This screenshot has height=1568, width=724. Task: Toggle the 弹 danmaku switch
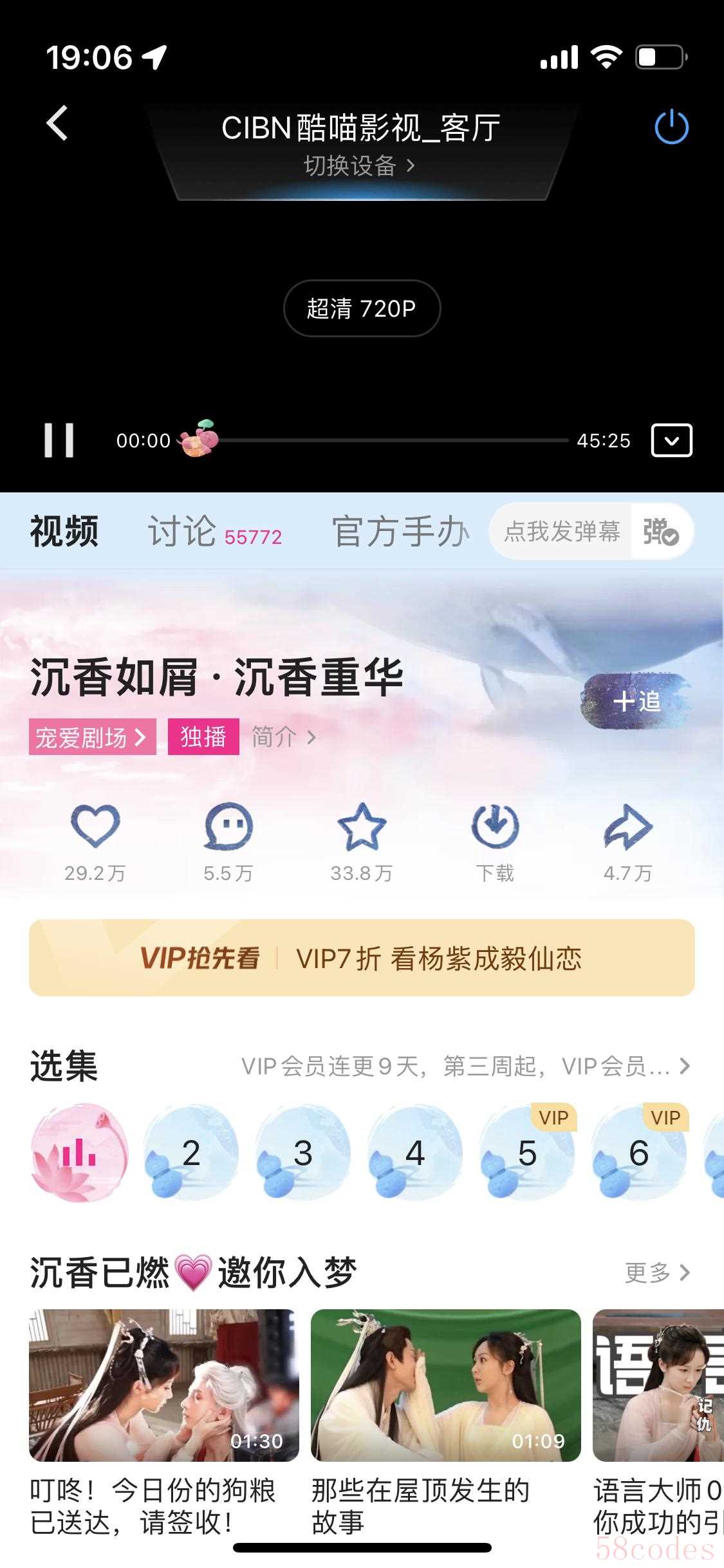[660, 532]
